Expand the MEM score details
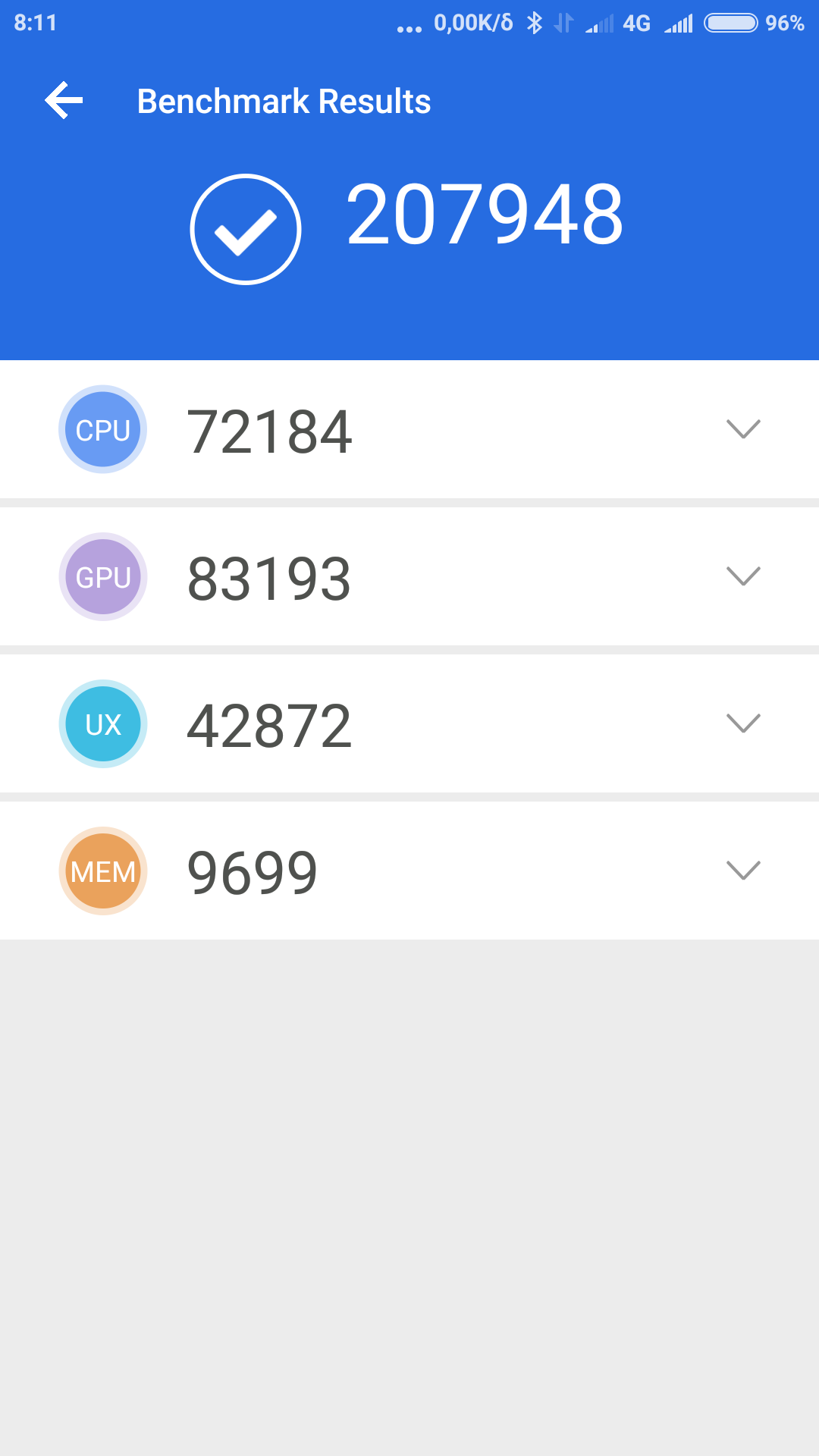This screenshot has height=1456, width=819. 742,871
